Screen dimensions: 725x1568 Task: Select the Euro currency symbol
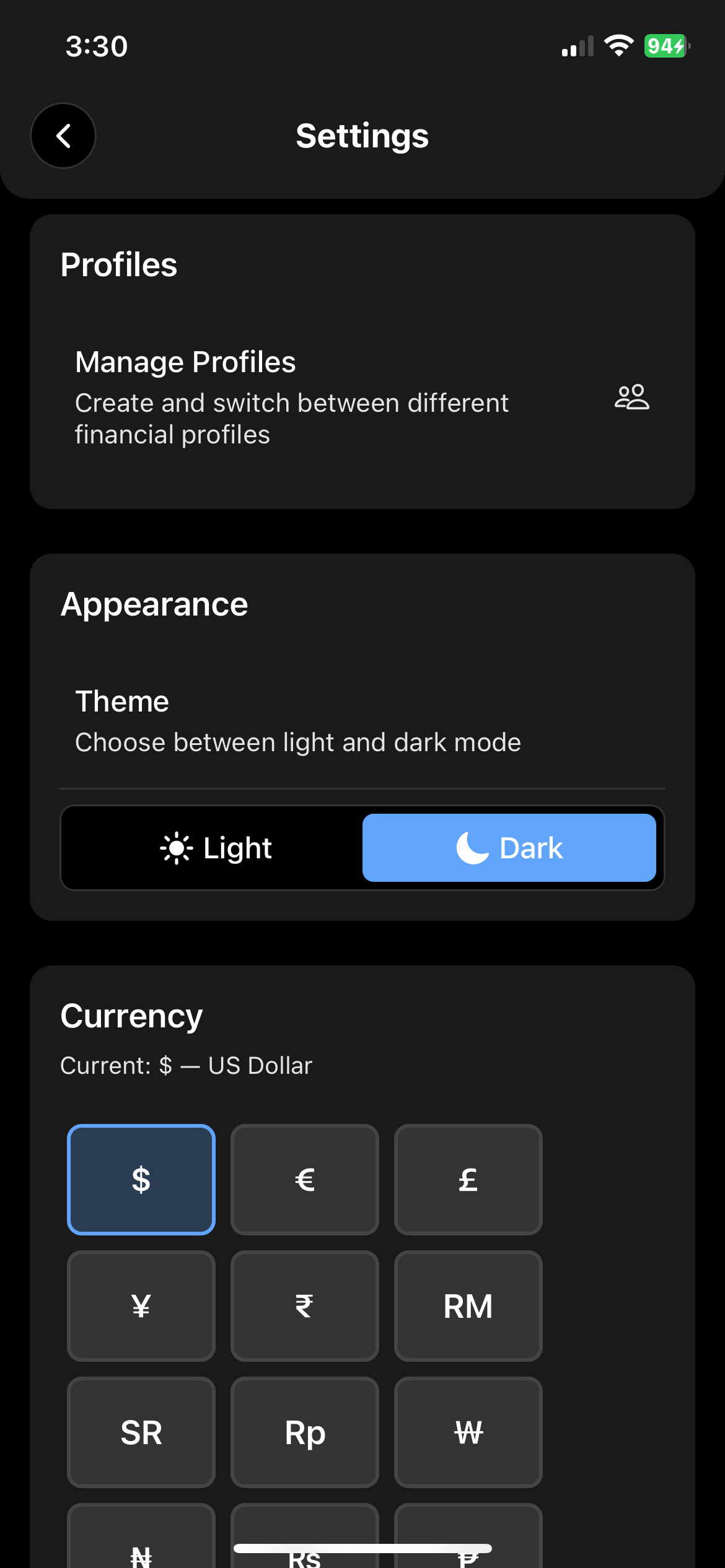[x=304, y=1178]
